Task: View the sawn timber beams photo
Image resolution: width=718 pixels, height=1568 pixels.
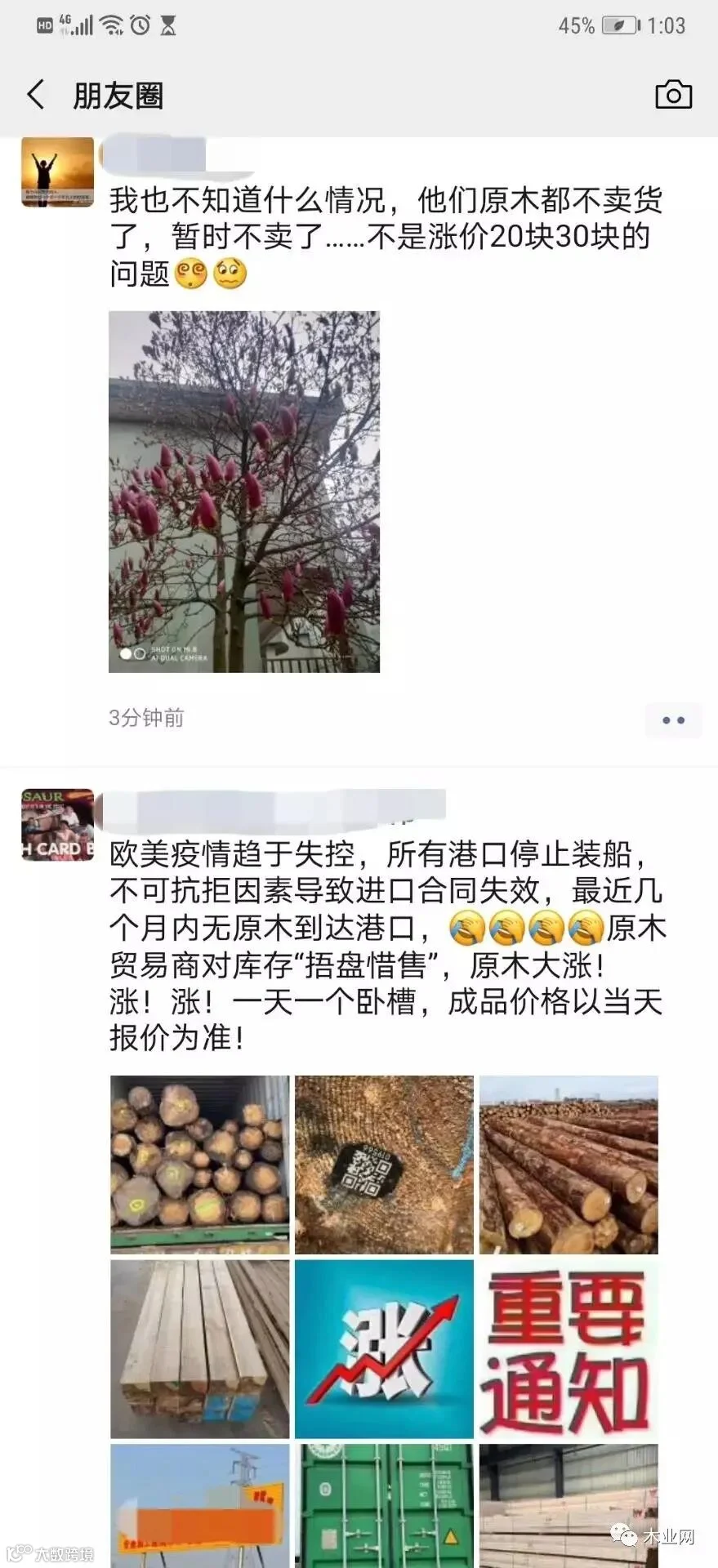Action: coord(200,1349)
